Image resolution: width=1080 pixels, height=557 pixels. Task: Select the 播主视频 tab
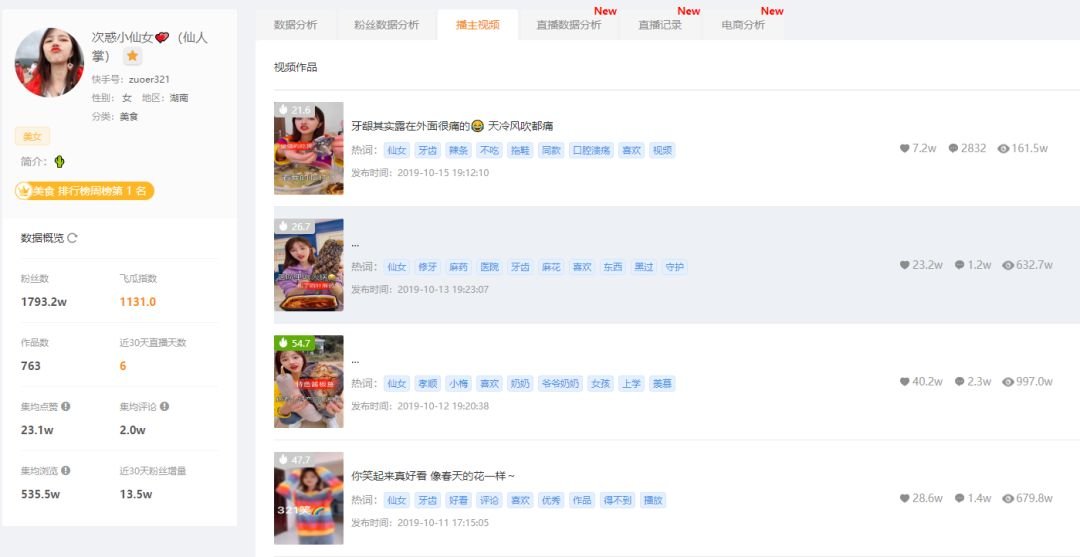pos(477,25)
